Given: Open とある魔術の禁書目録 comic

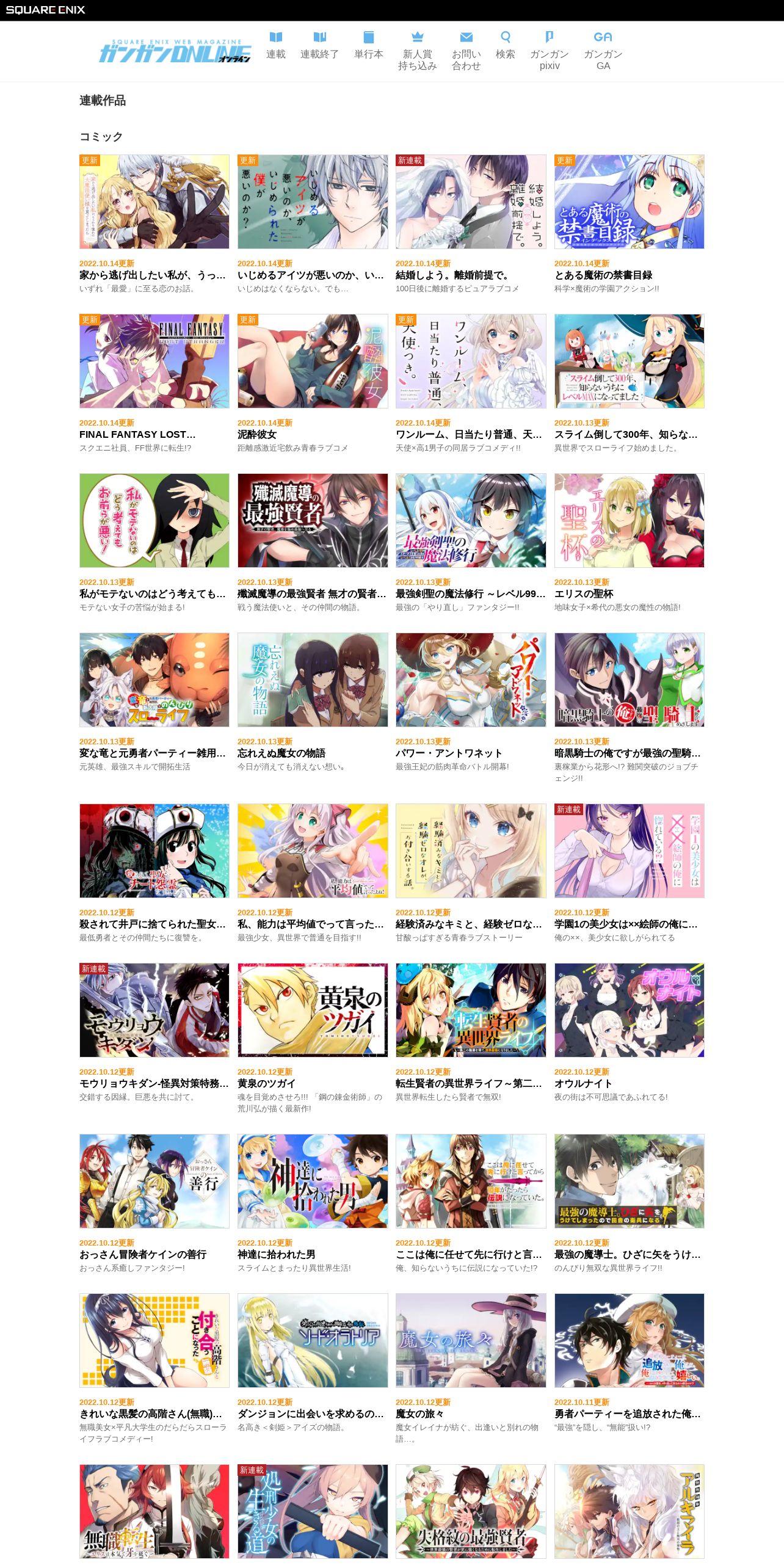Looking at the screenshot, I should point(630,223).
